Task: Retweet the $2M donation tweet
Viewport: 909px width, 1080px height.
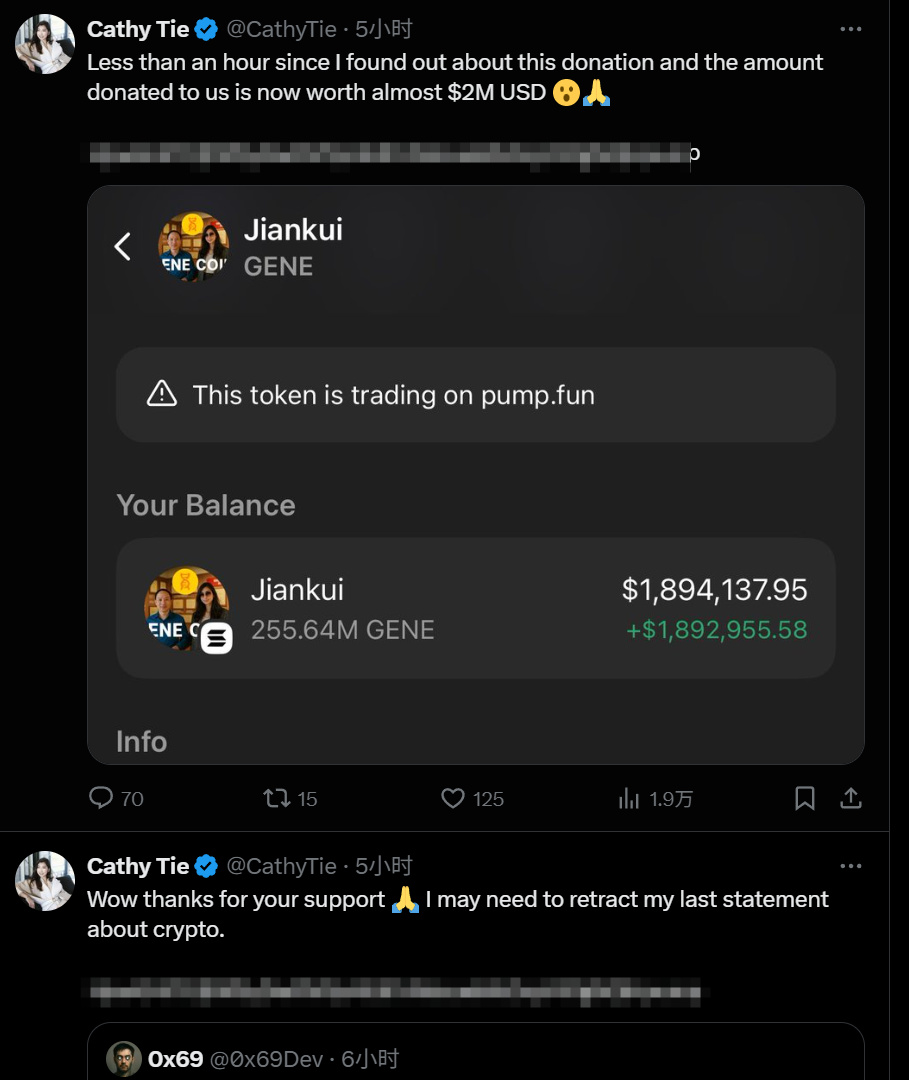Action: pos(276,798)
